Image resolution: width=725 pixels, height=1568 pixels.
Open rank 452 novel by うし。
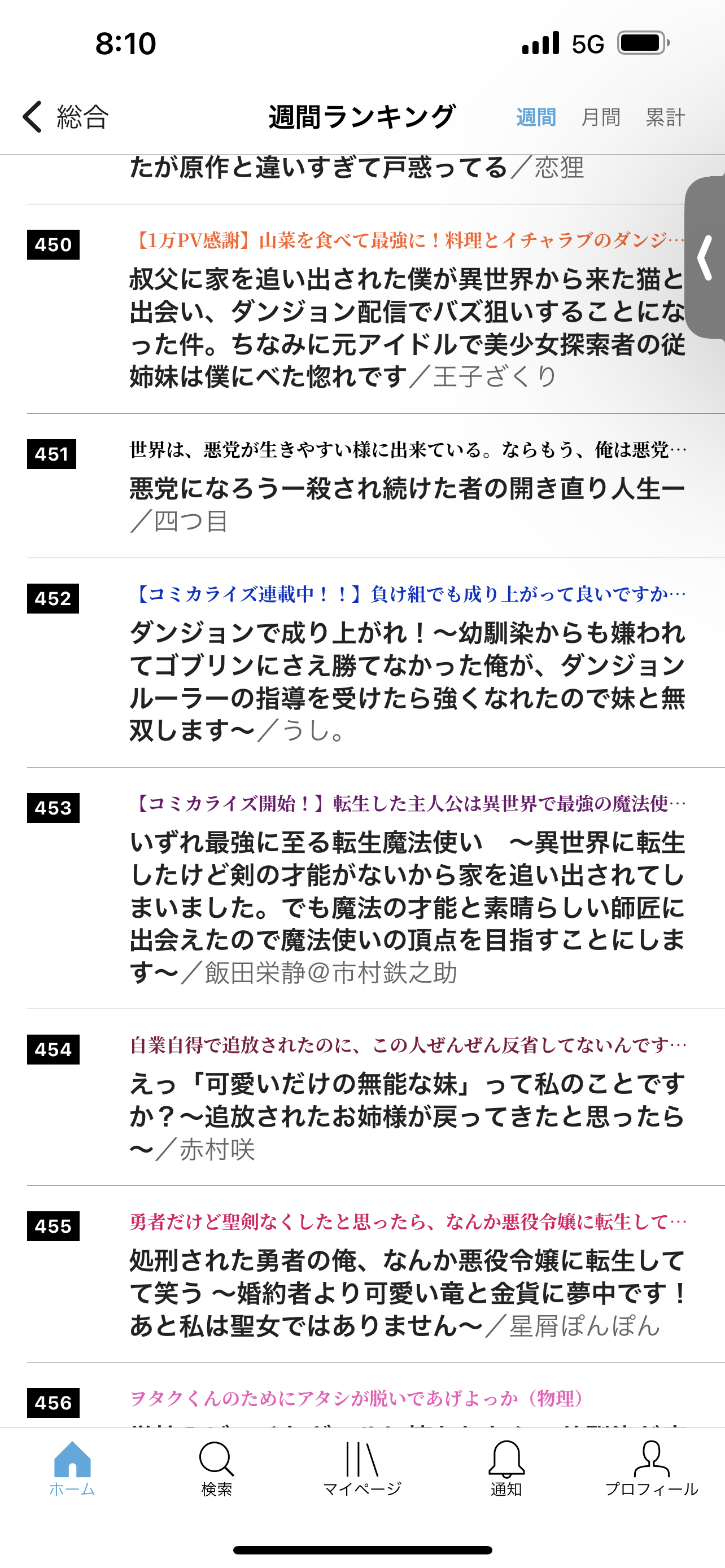coord(407,682)
